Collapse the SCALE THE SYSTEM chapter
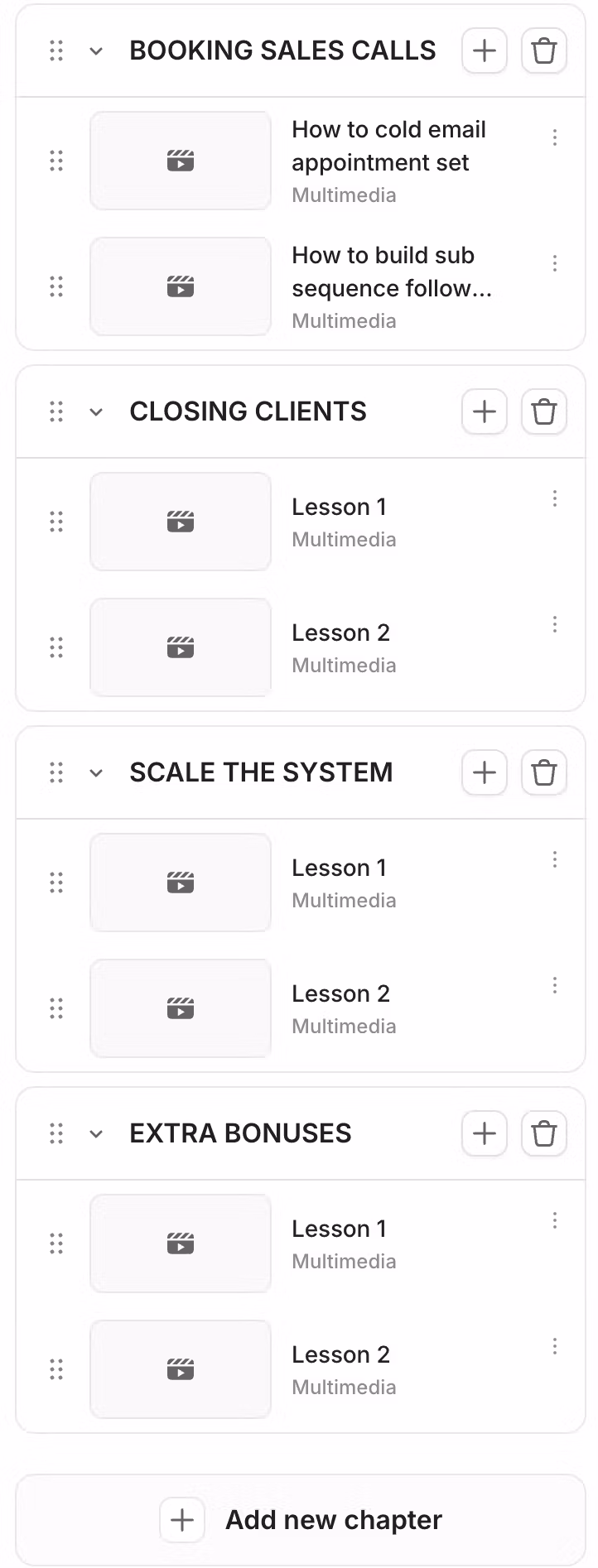Image resolution: width=598 pixels, height=1568 pixels. 96,773
